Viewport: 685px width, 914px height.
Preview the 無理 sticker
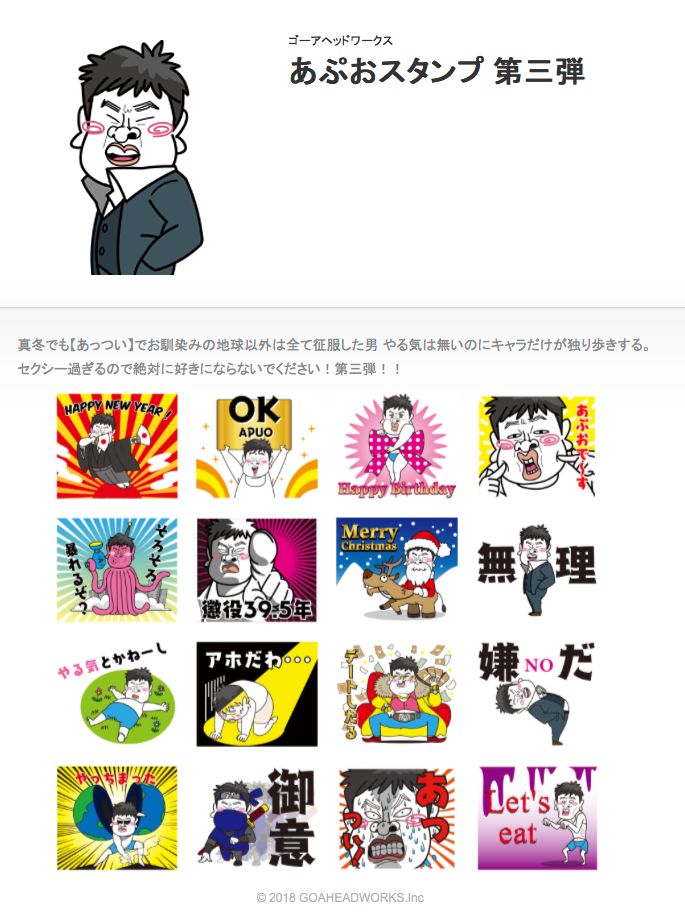(x=537, y=570)
